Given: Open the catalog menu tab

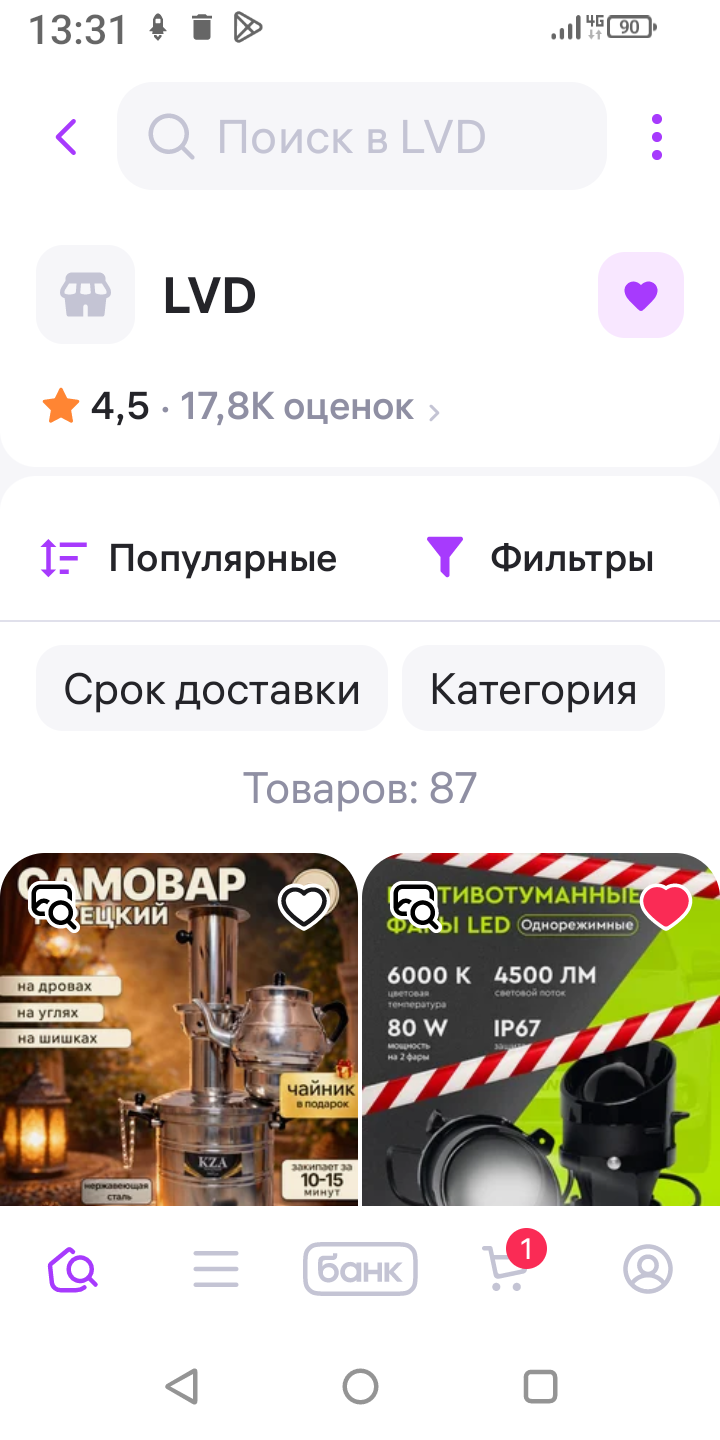Looking at the screenshot, I should [x=216, y=1270].
